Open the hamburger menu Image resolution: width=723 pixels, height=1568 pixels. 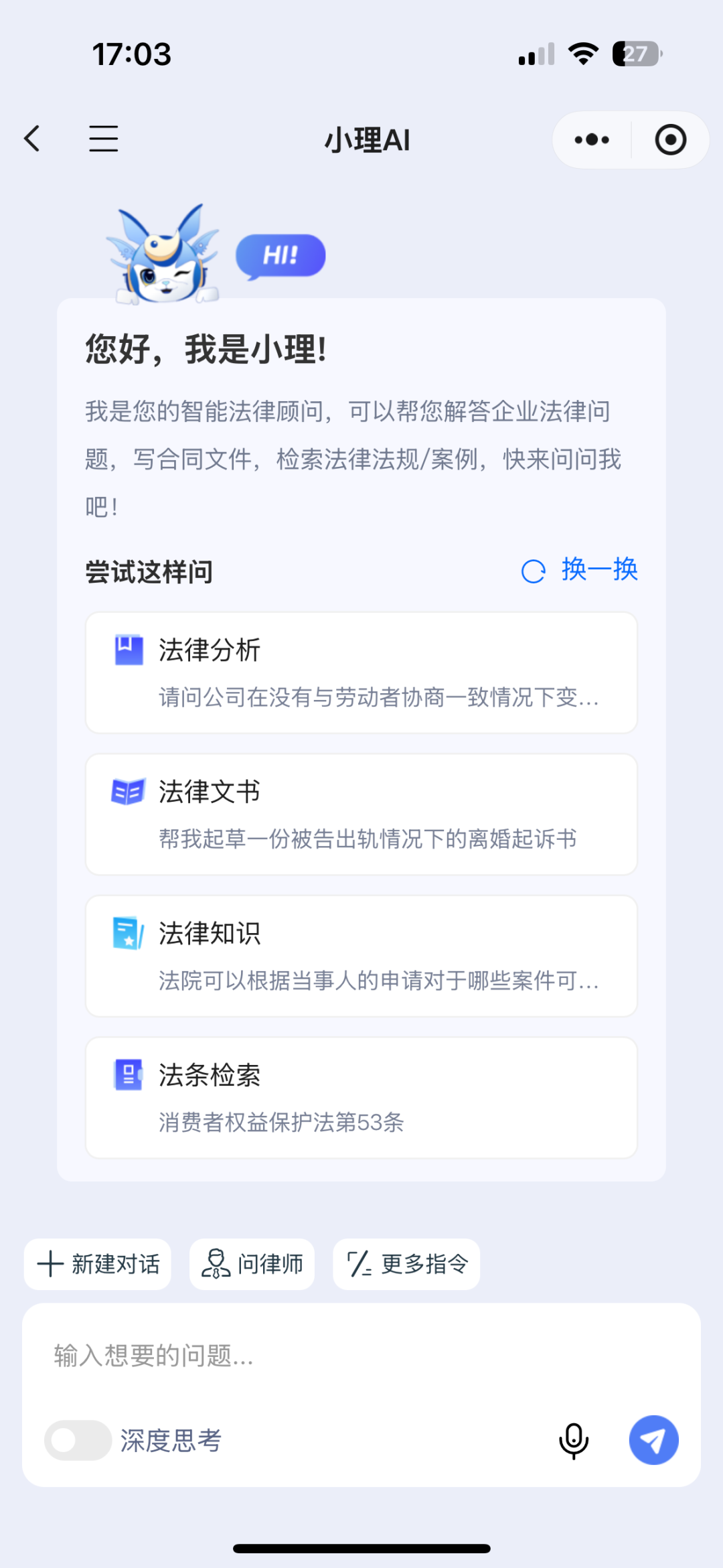click(x=104, y=139)
